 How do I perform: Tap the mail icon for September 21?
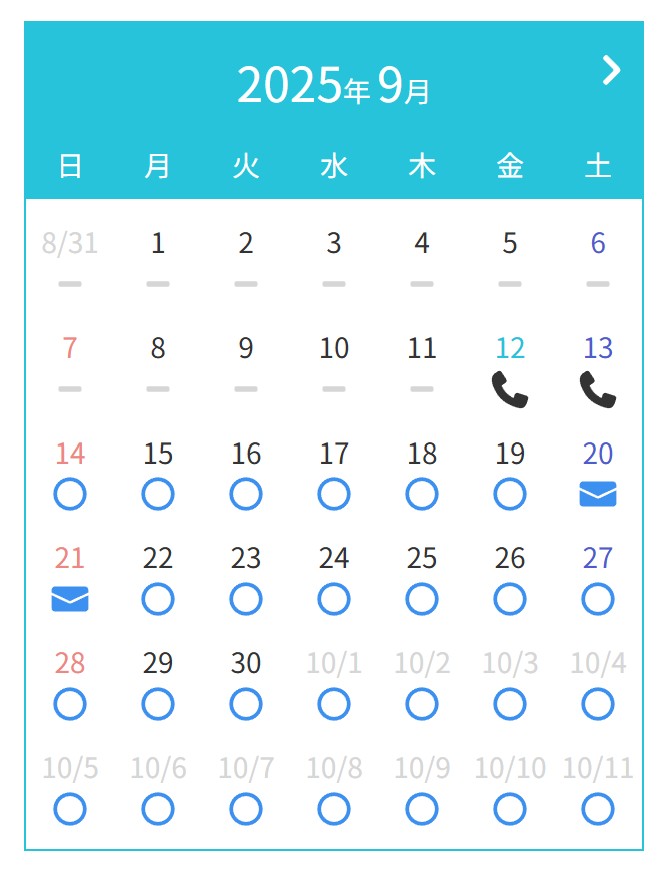(70, 599)
